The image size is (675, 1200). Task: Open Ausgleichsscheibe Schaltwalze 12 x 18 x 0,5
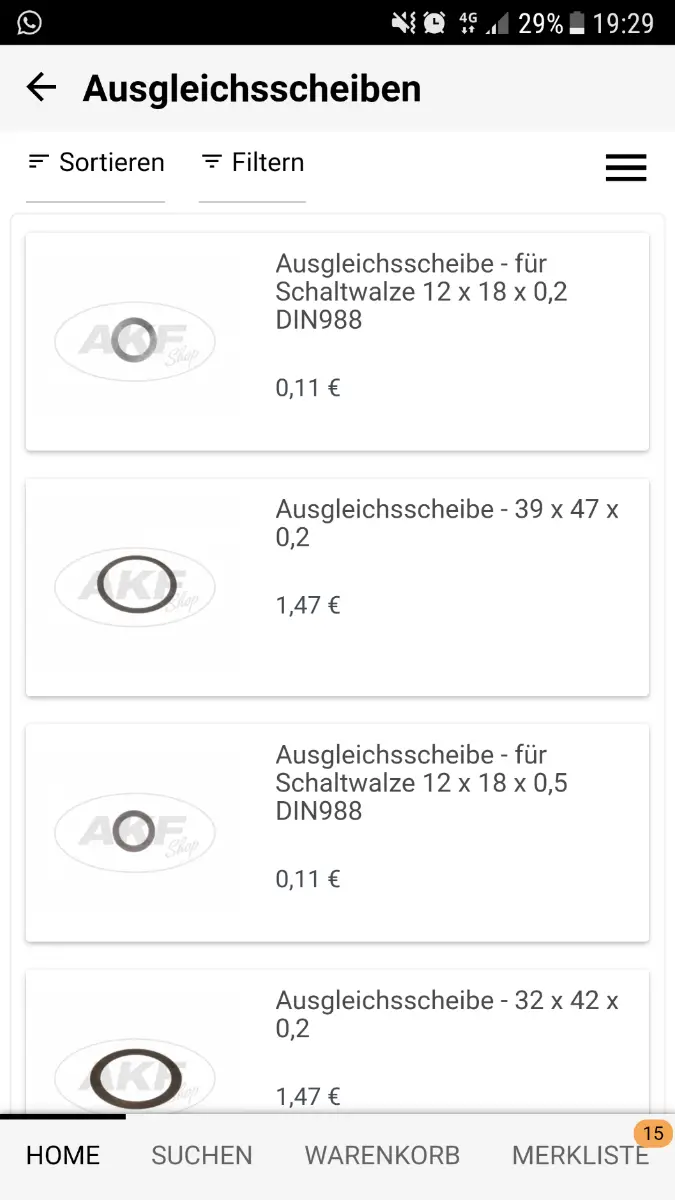pyautogui.click(x=337, y=833)
